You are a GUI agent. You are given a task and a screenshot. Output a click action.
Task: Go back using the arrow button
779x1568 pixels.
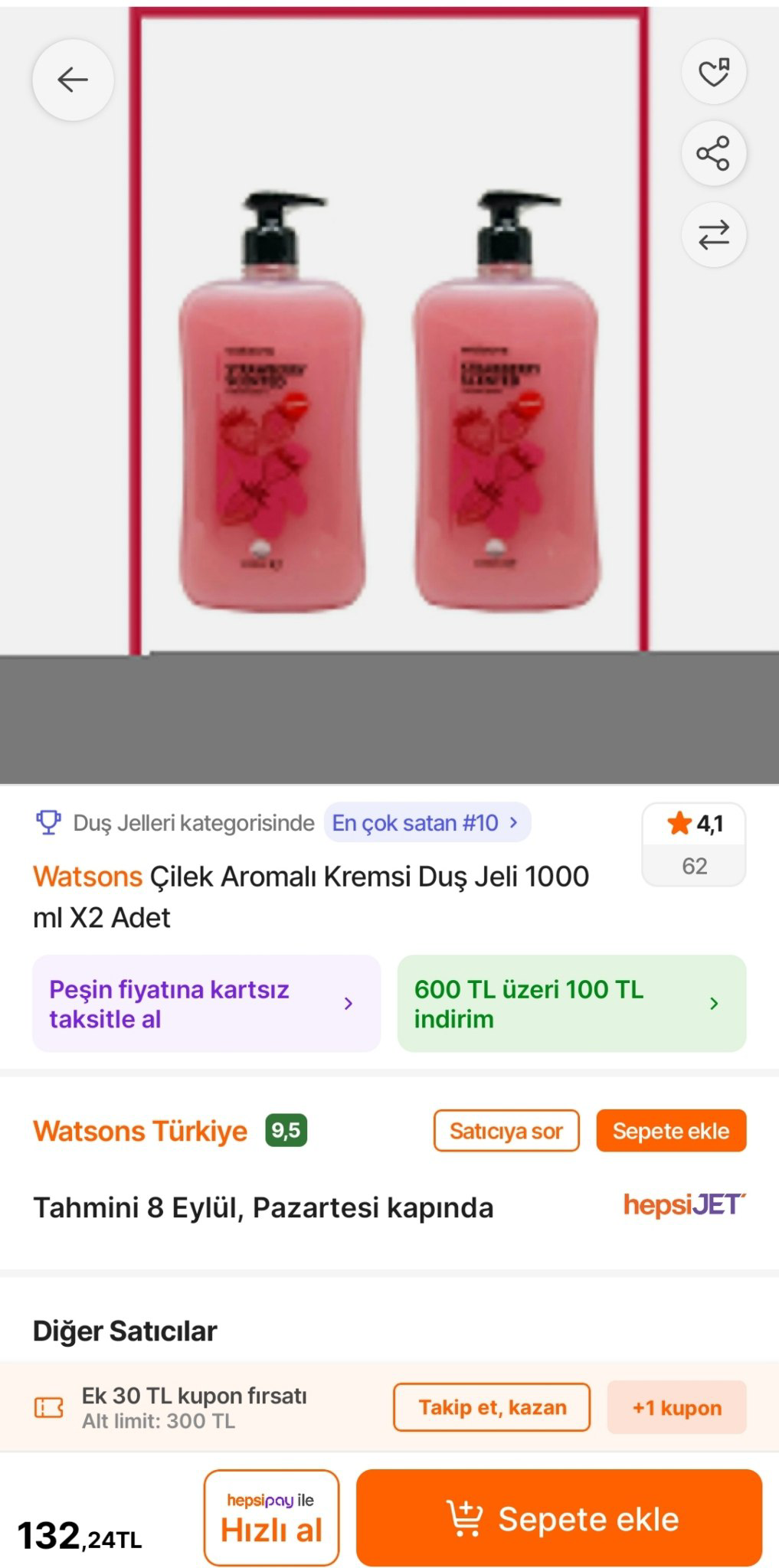(x=73, y=80)
